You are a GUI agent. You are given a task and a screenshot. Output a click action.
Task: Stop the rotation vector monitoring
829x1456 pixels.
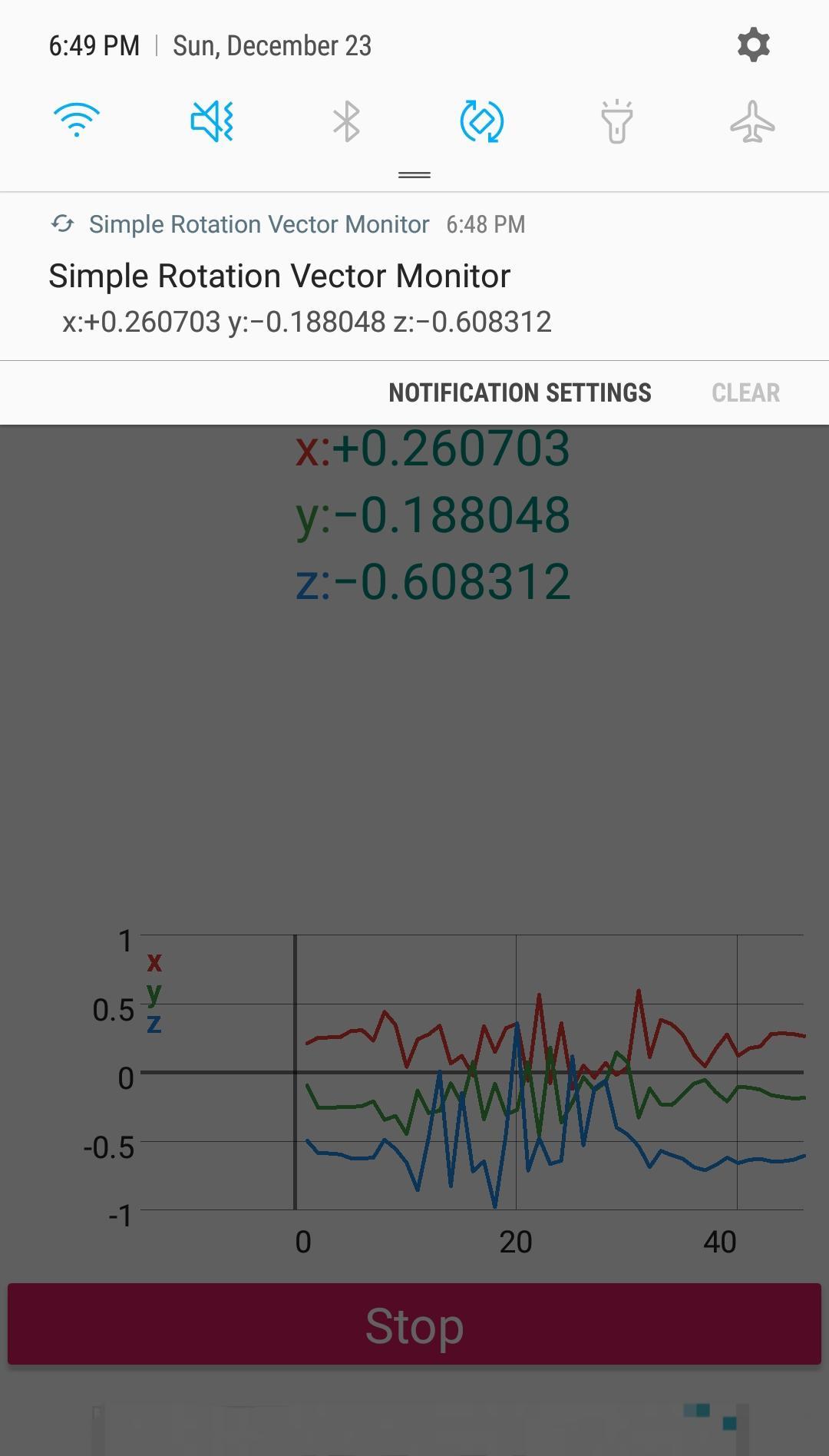pyautogui.click(x=414, y=1325)
